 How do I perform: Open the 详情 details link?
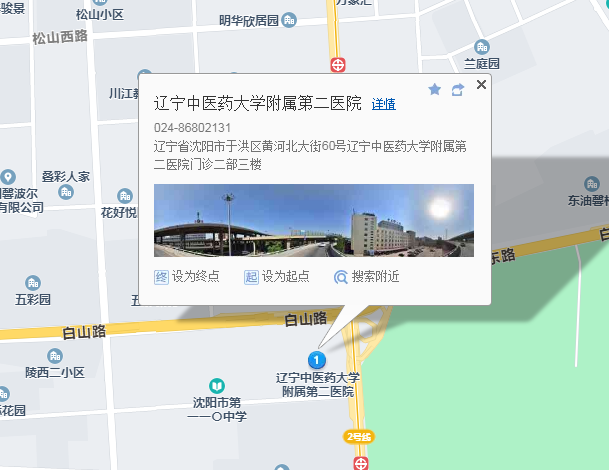pos(383,104)
